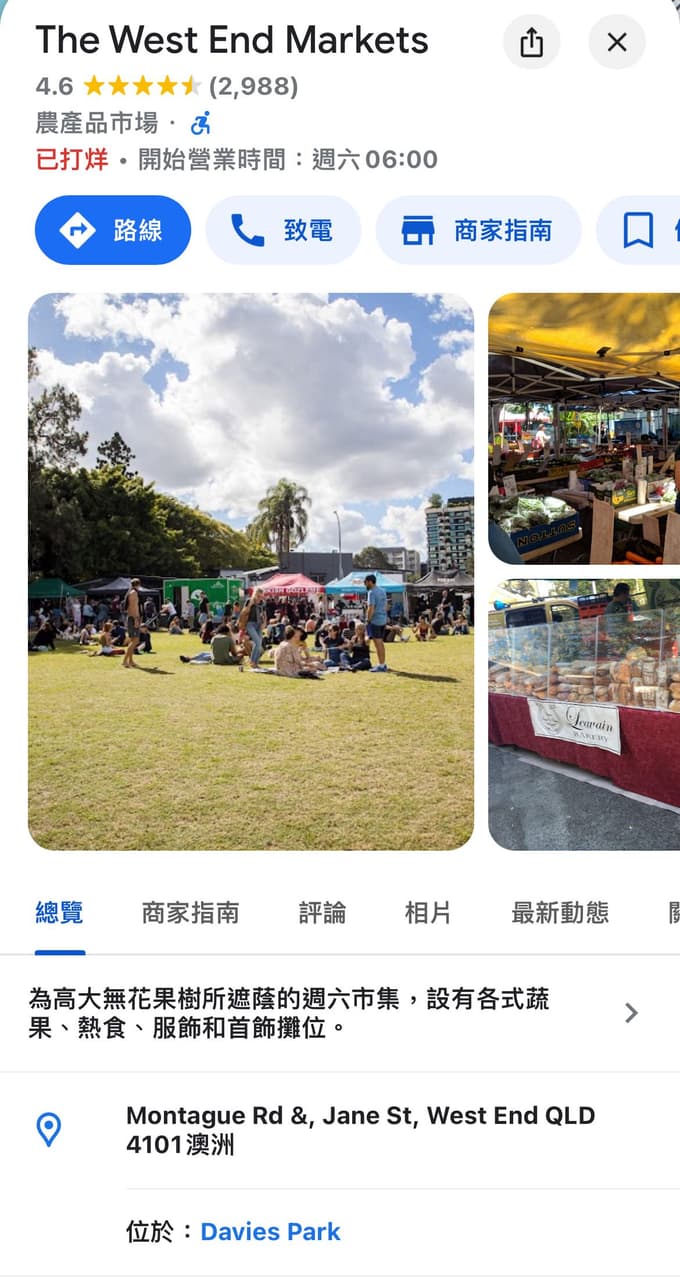The width and height of the screenshot is (680, 1279).
Task: Go to the 最新動態 tab
Action: [559, 912]
